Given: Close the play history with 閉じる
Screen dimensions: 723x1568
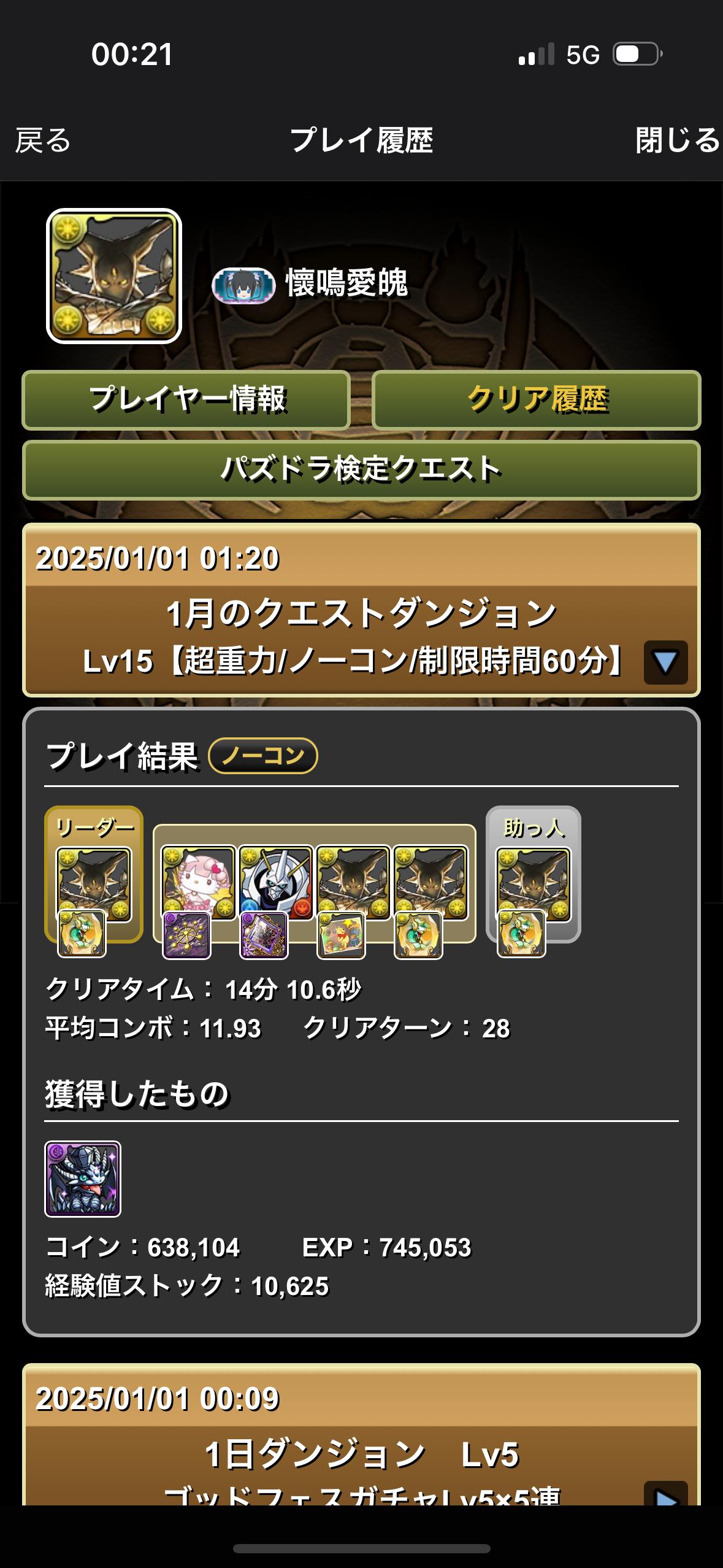Looking at the screenshot, I should point(678,140).
